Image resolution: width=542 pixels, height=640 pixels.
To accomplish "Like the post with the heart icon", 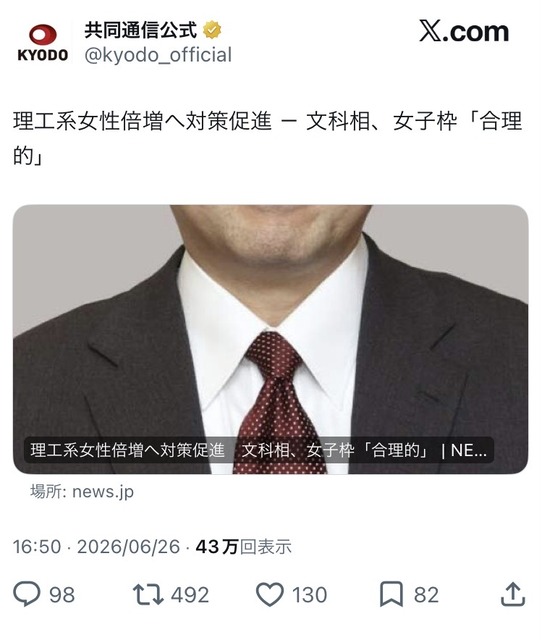I will pos(269,594).
